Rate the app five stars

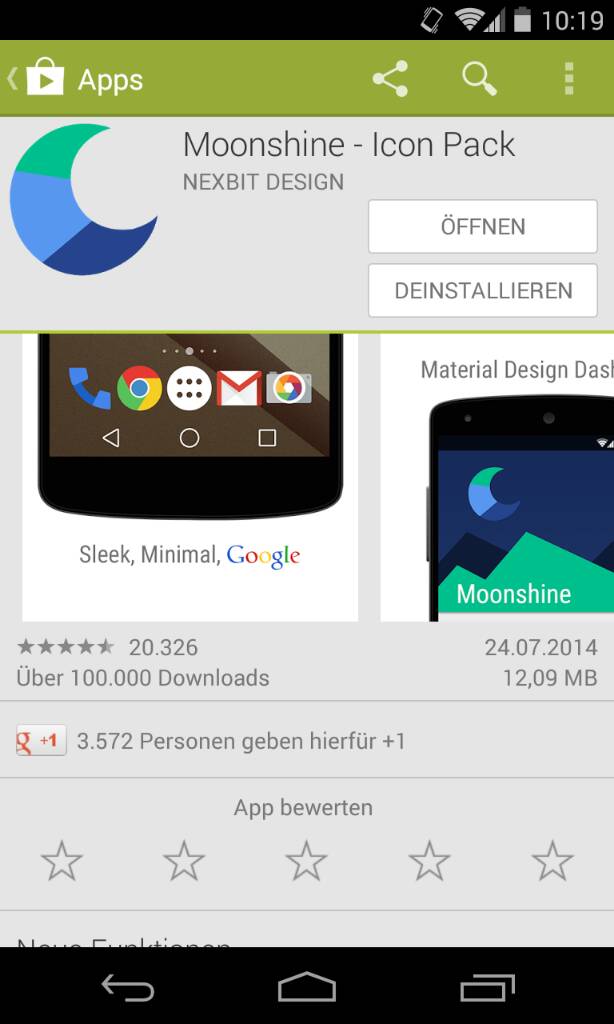[x=552, y=860]
